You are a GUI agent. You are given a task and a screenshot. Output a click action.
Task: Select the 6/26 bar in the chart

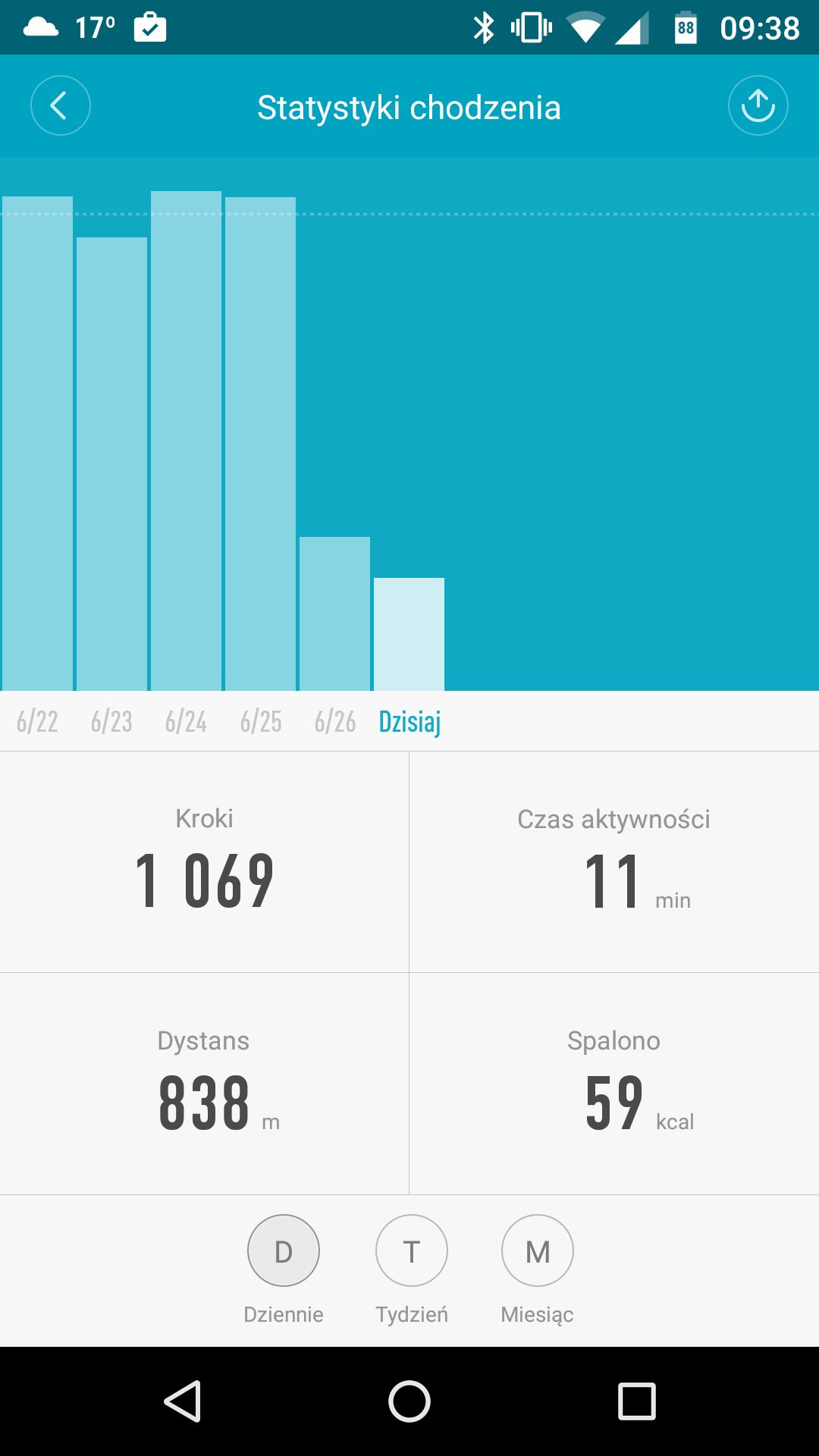click(x=334, y=613)
